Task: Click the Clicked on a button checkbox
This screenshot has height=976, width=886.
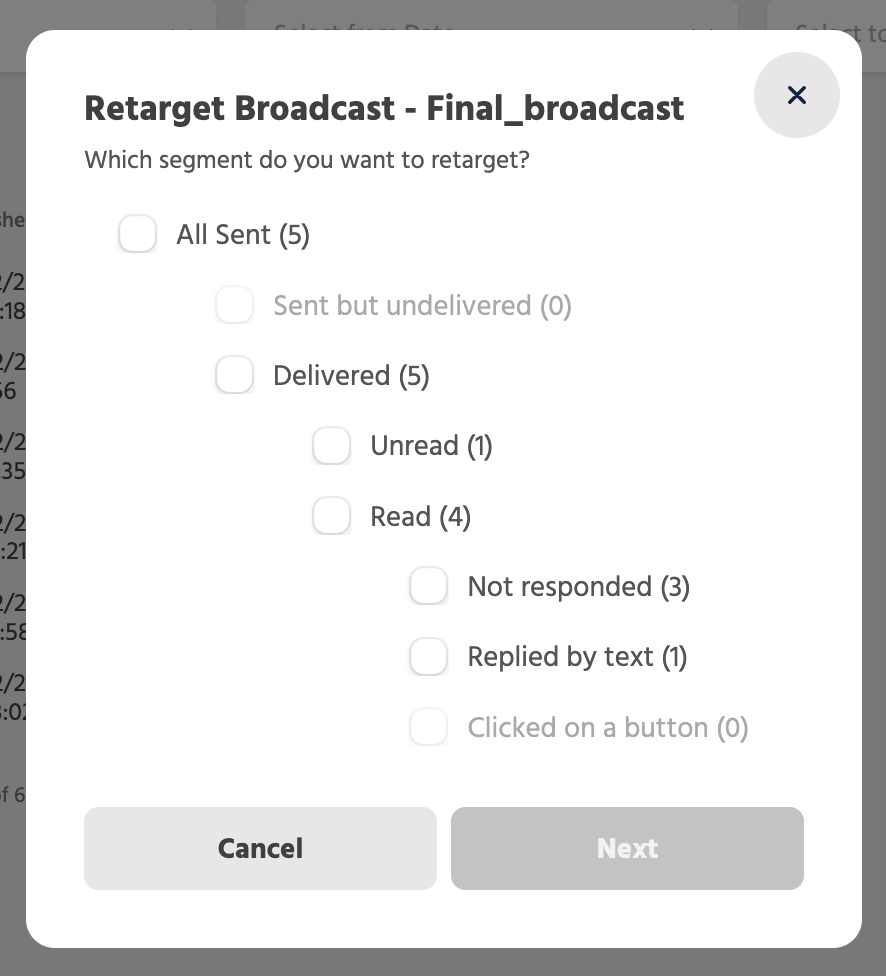Action: point(428,727)
